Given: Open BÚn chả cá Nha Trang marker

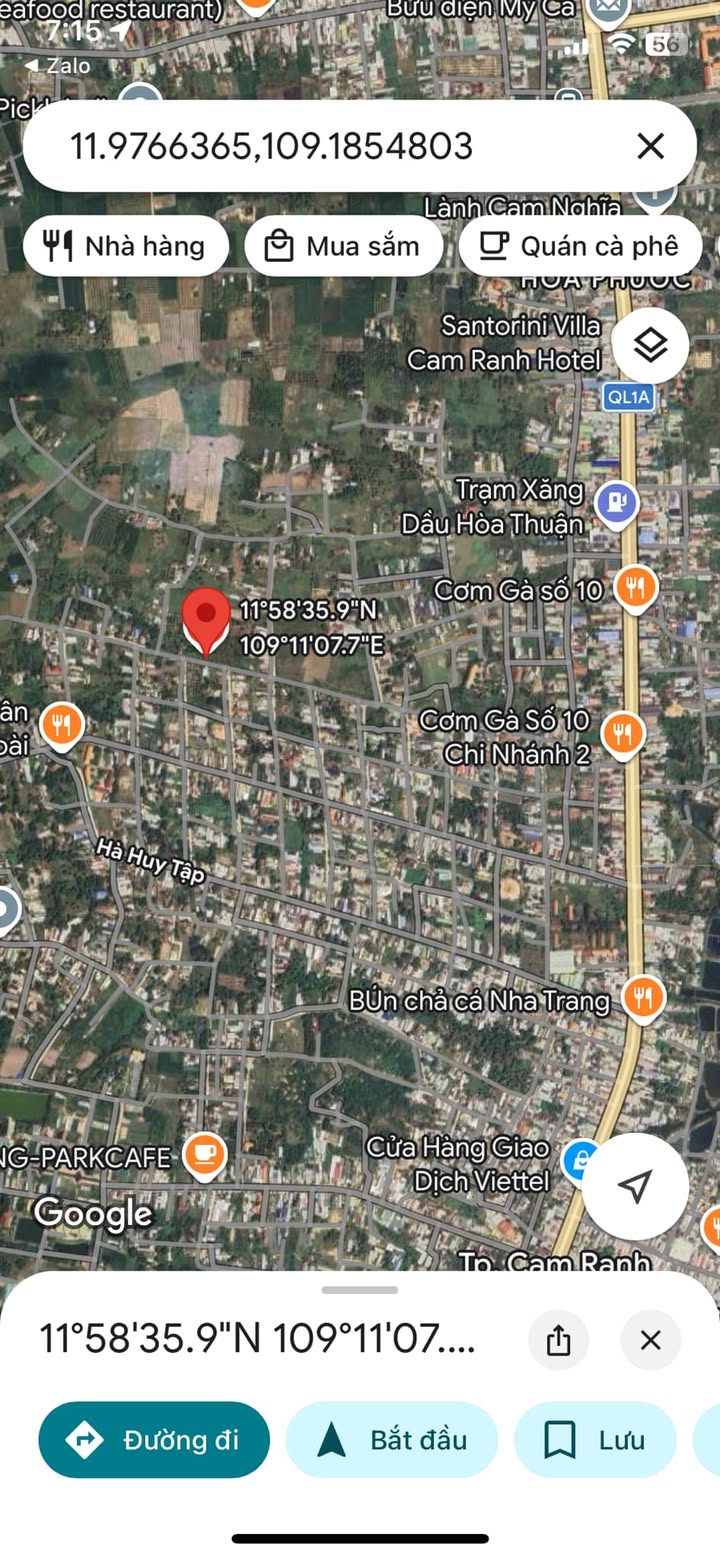Looking at the screenshot, I should pos(643,998).
